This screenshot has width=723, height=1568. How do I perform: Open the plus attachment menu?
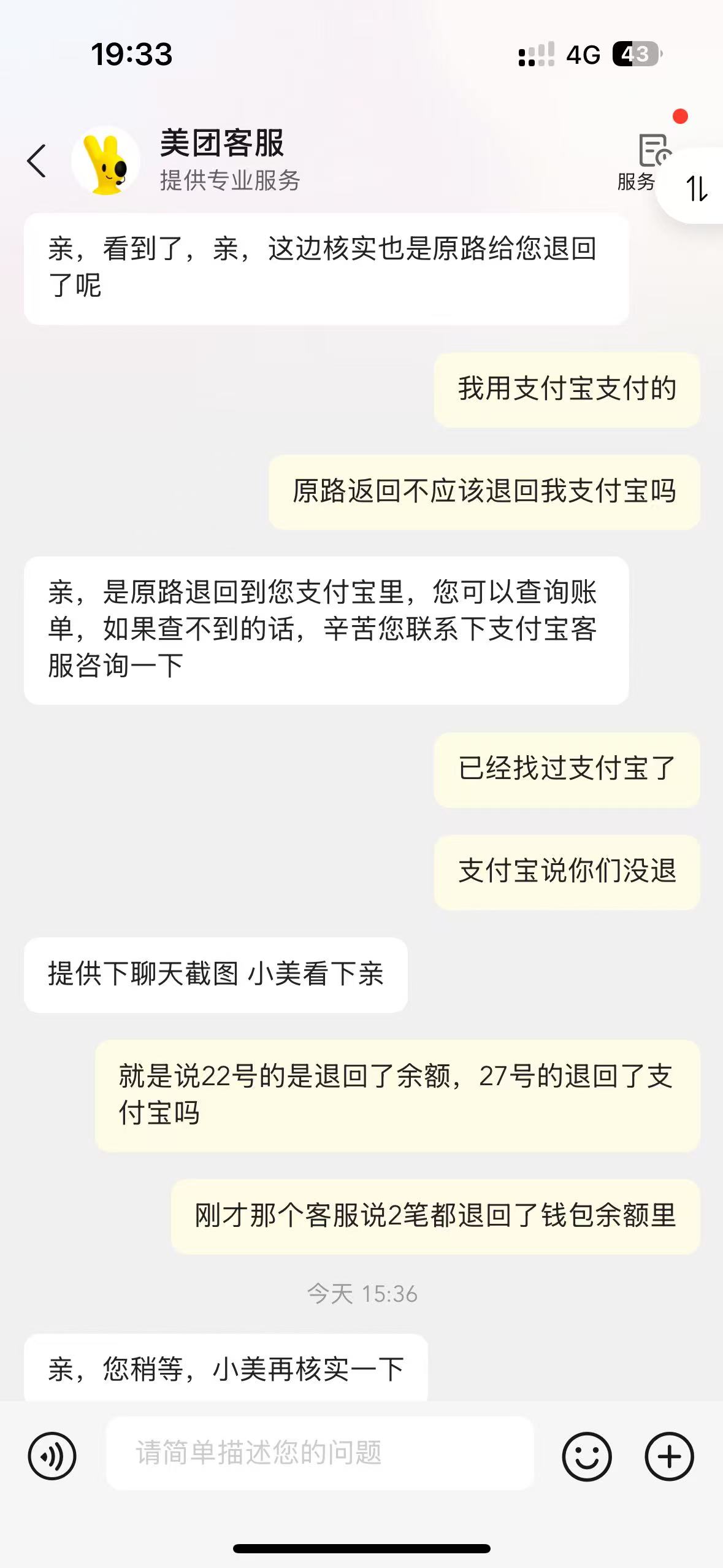(669, 1456)
